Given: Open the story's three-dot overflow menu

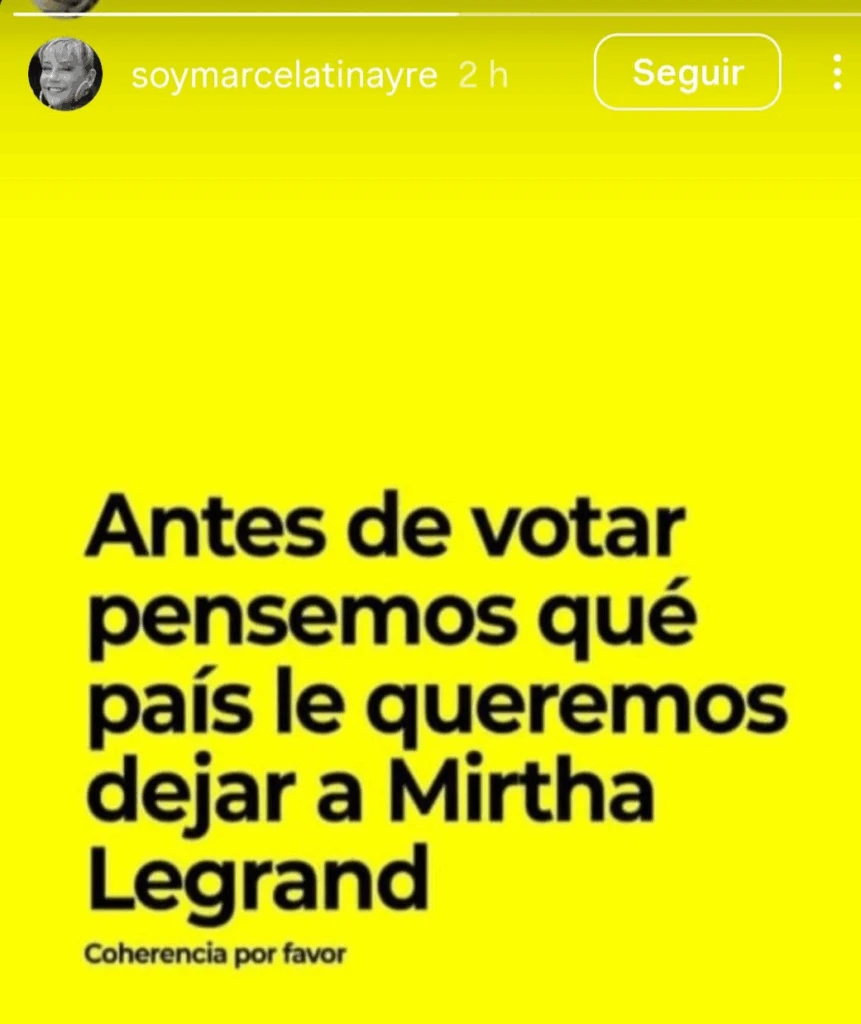Looking at the screenshot, I should pyautogui.click(x=837, y=72).
